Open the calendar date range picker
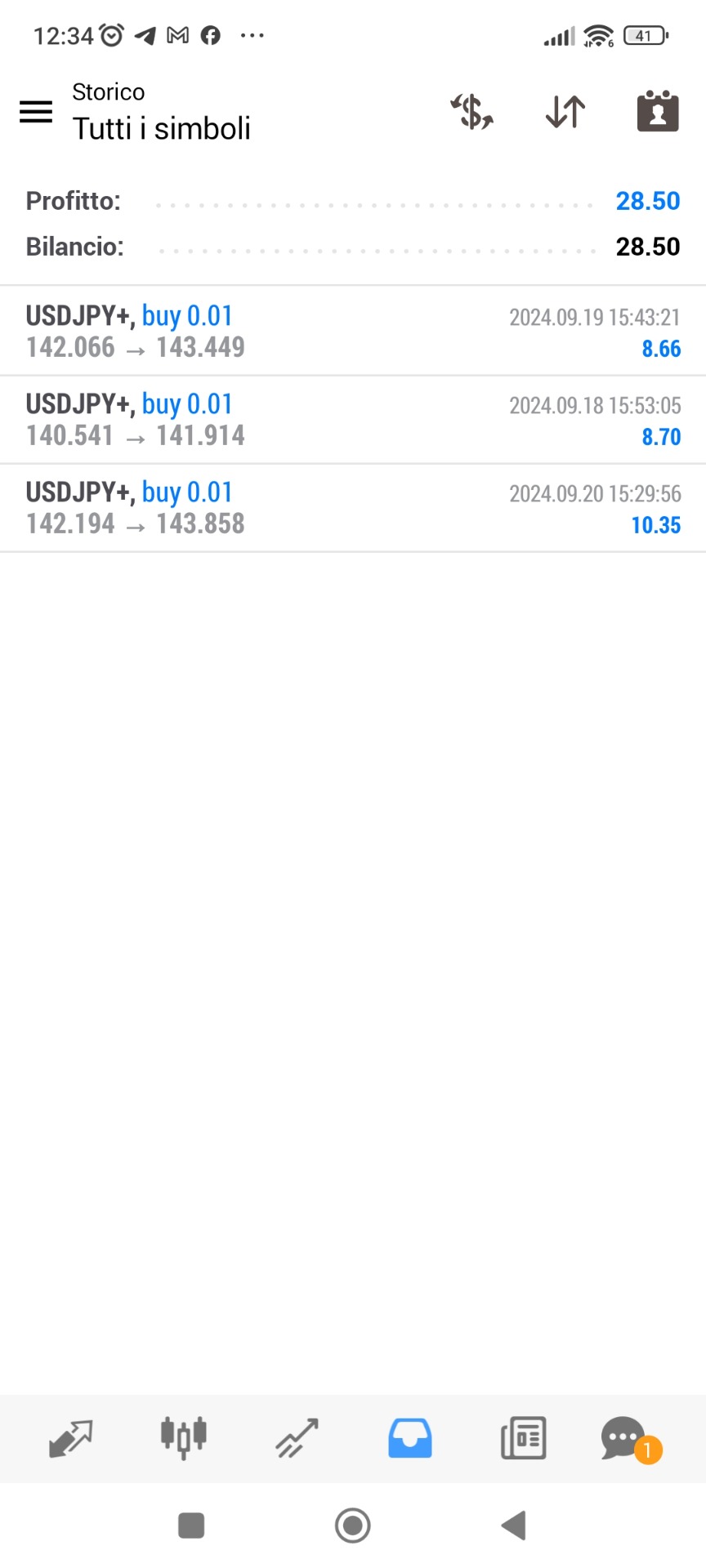Viewport: 706px width, 1568px height. click(658, 112)
